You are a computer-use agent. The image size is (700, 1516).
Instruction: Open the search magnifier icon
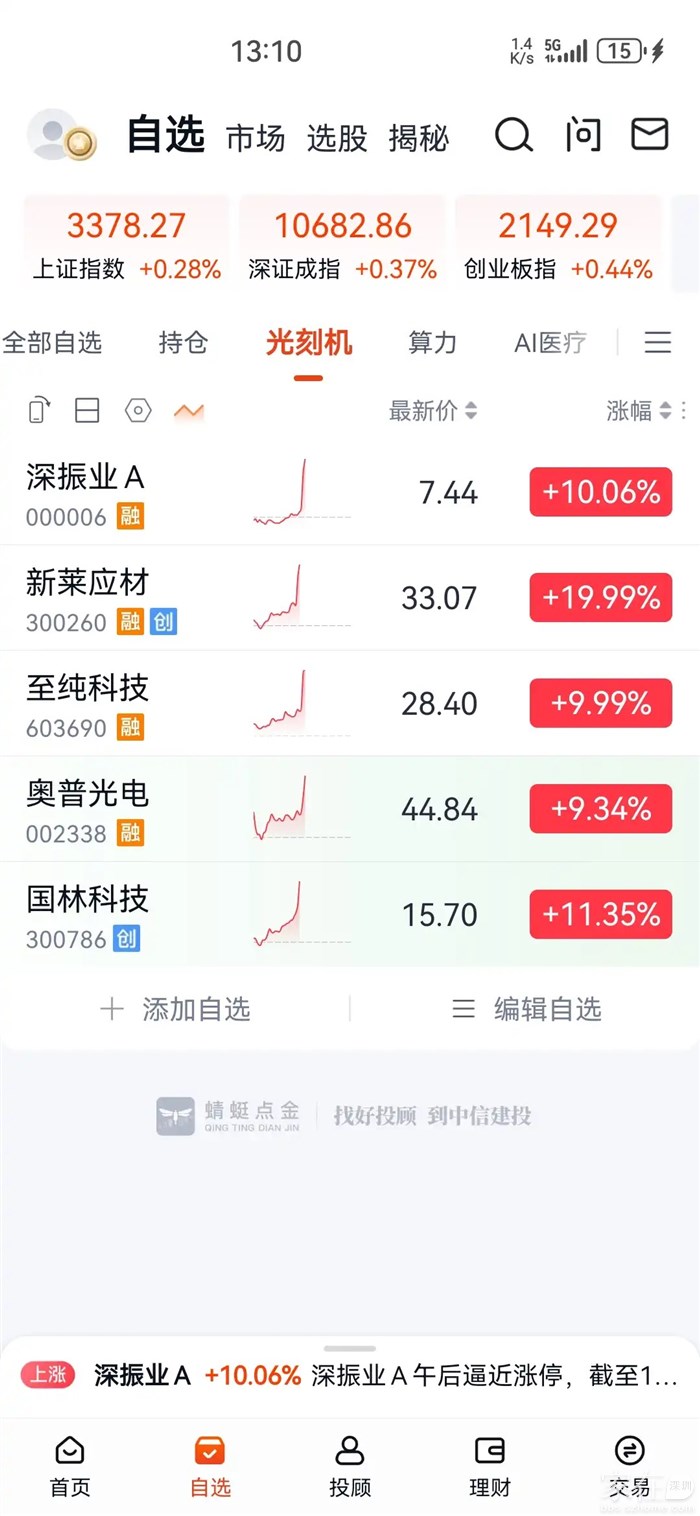[513, 135]
